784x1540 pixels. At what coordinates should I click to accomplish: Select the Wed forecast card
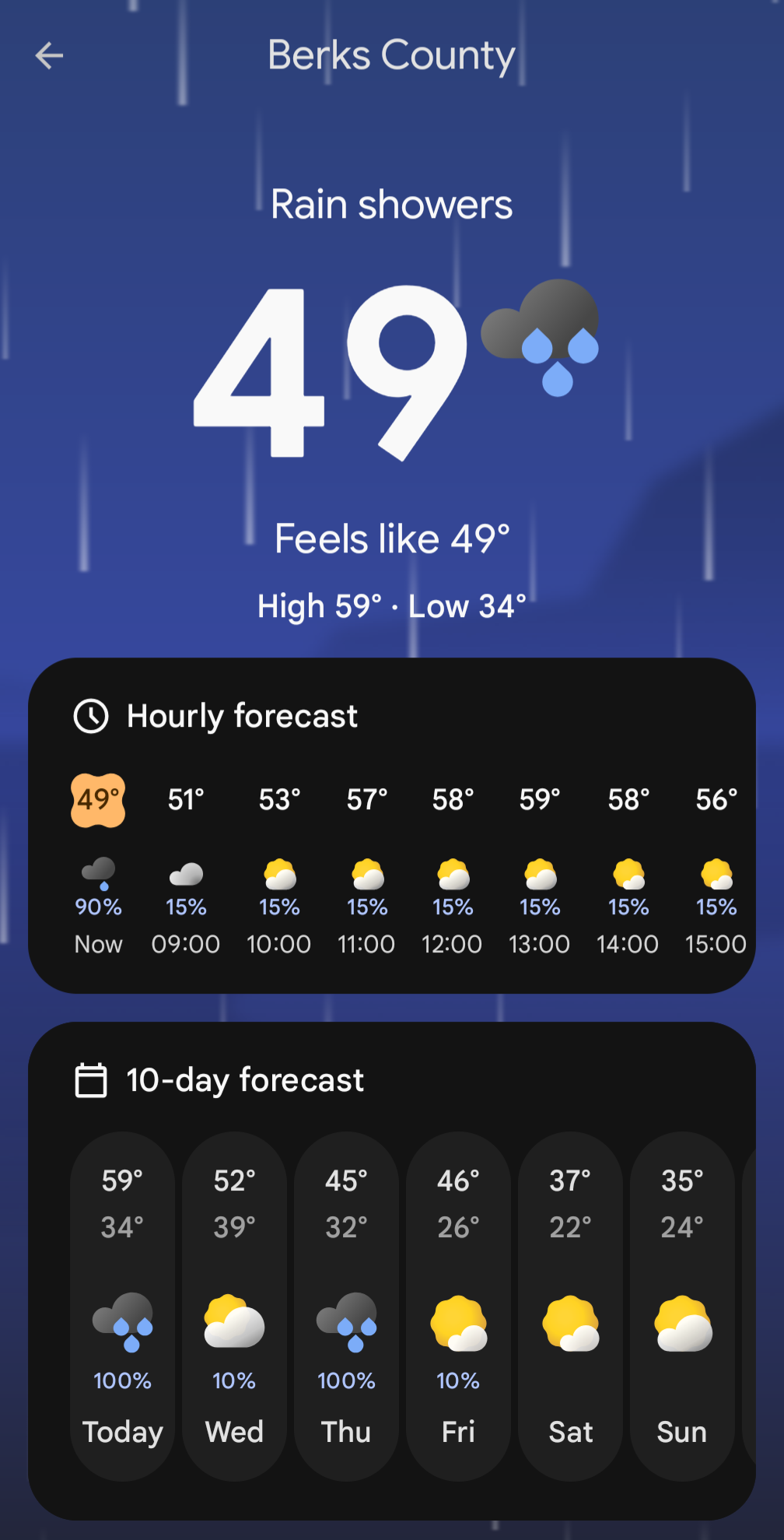coord(234,1306)
